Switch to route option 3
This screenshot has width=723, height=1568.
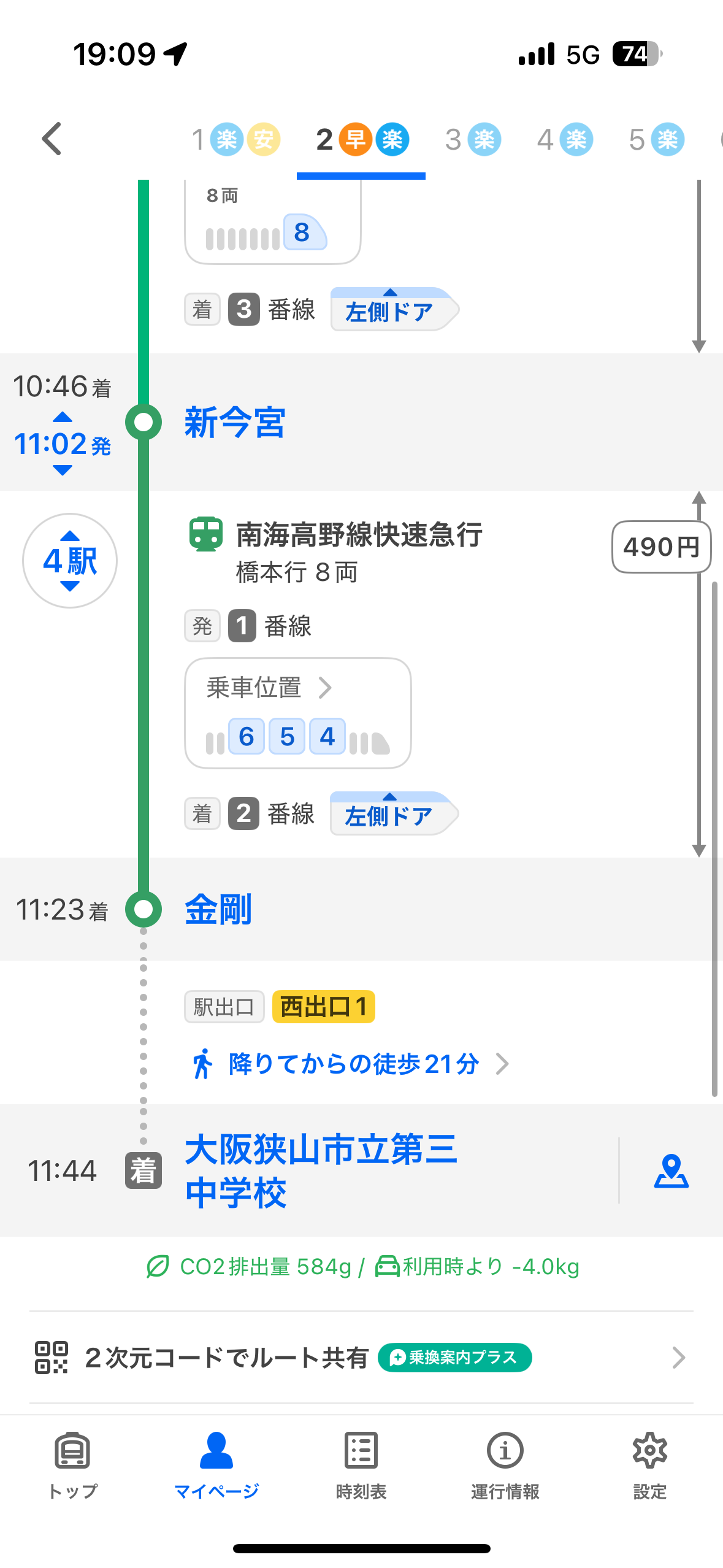pos(473,140)
